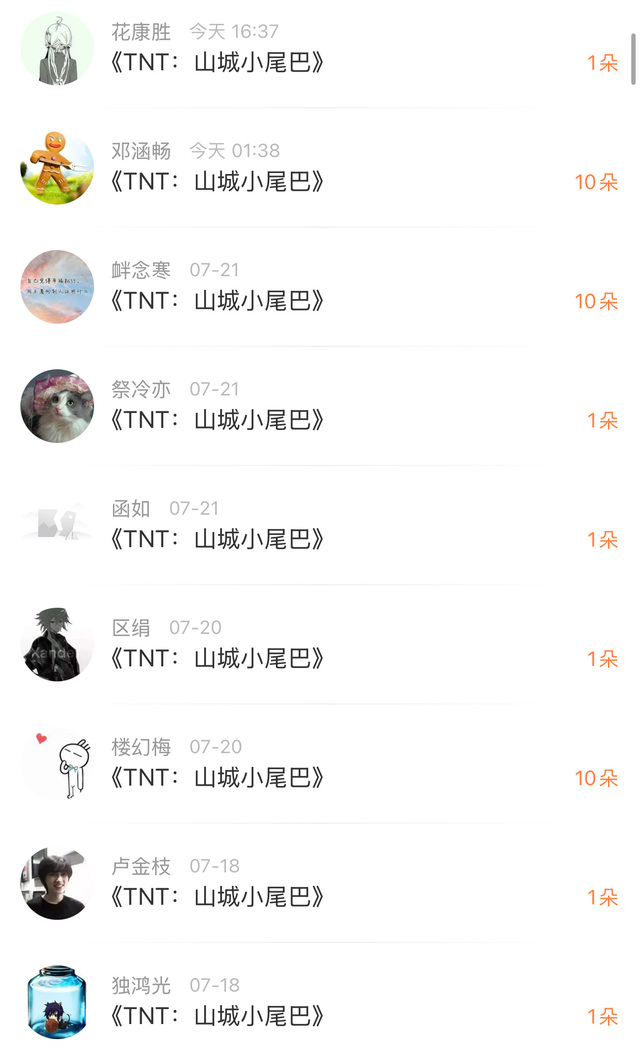640x1057 pixels.
Task: Open 独鸿光's gift entry
Action: coord(320,1002)
